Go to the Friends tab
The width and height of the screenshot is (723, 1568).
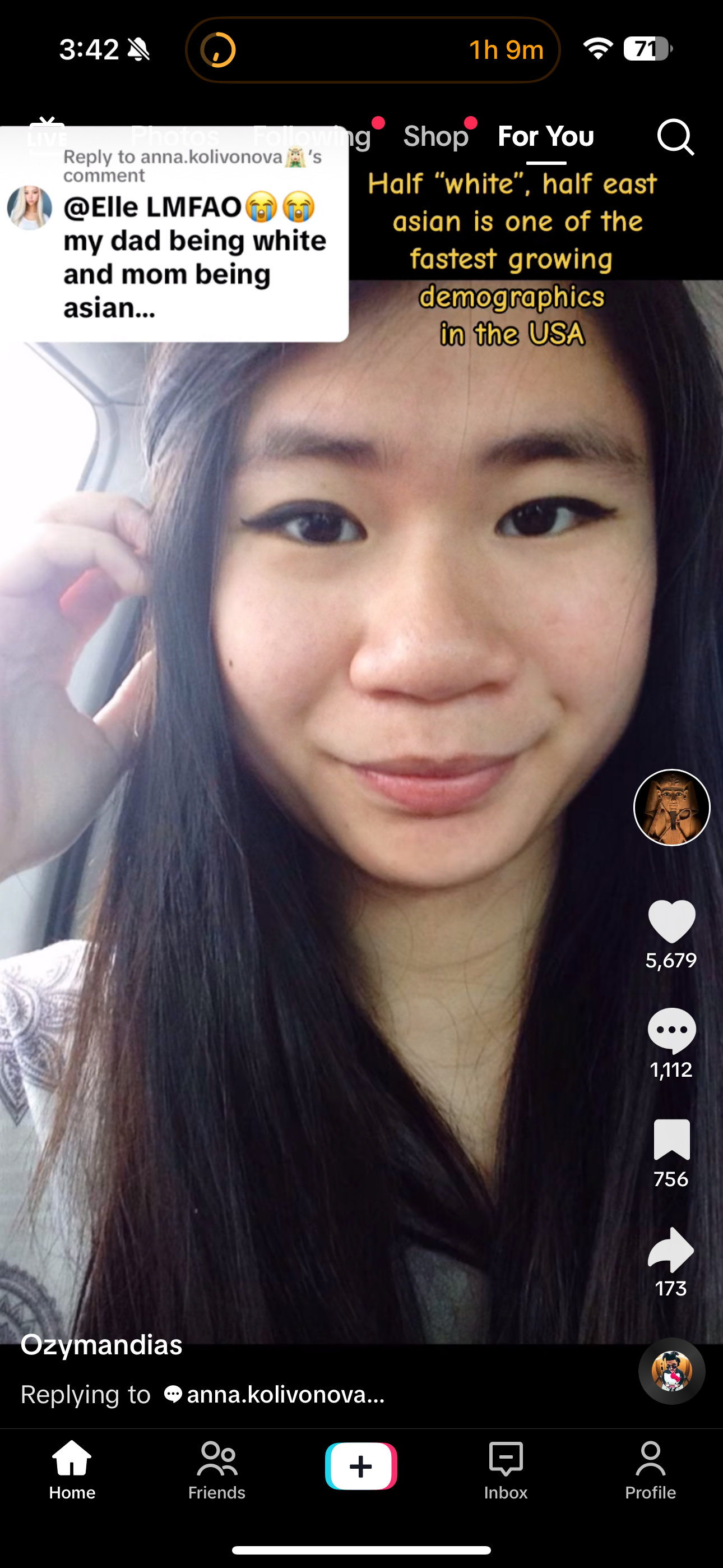point(217,1470)
